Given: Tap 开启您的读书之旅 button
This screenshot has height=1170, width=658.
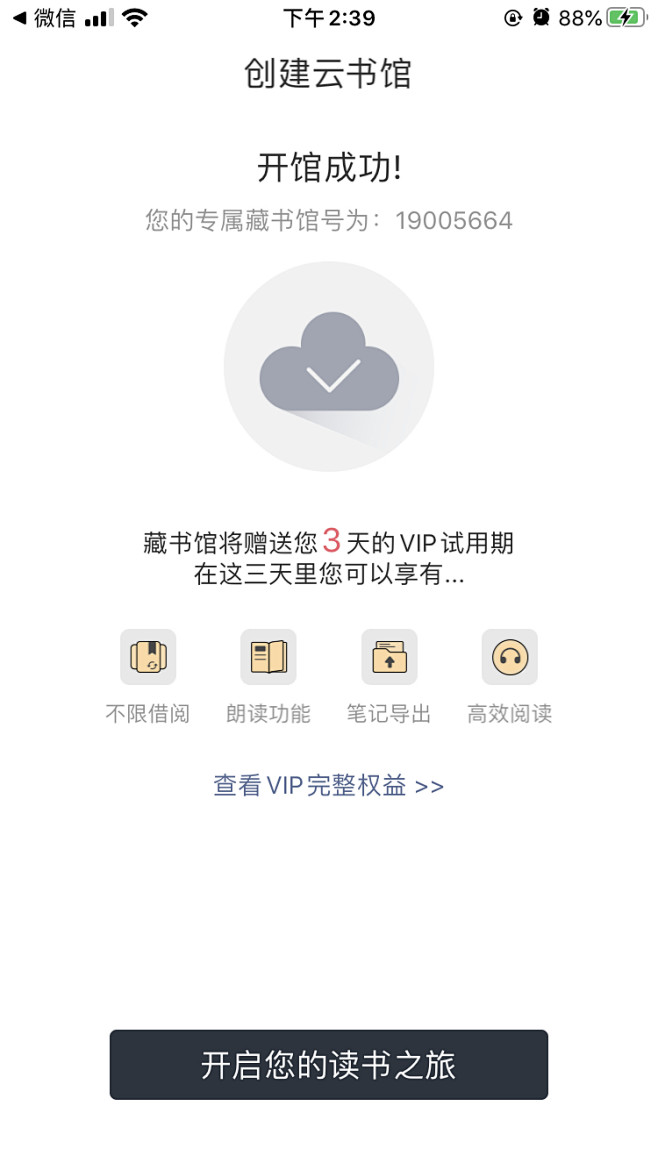Looking at the screenshot, I should coord(328,1065).
